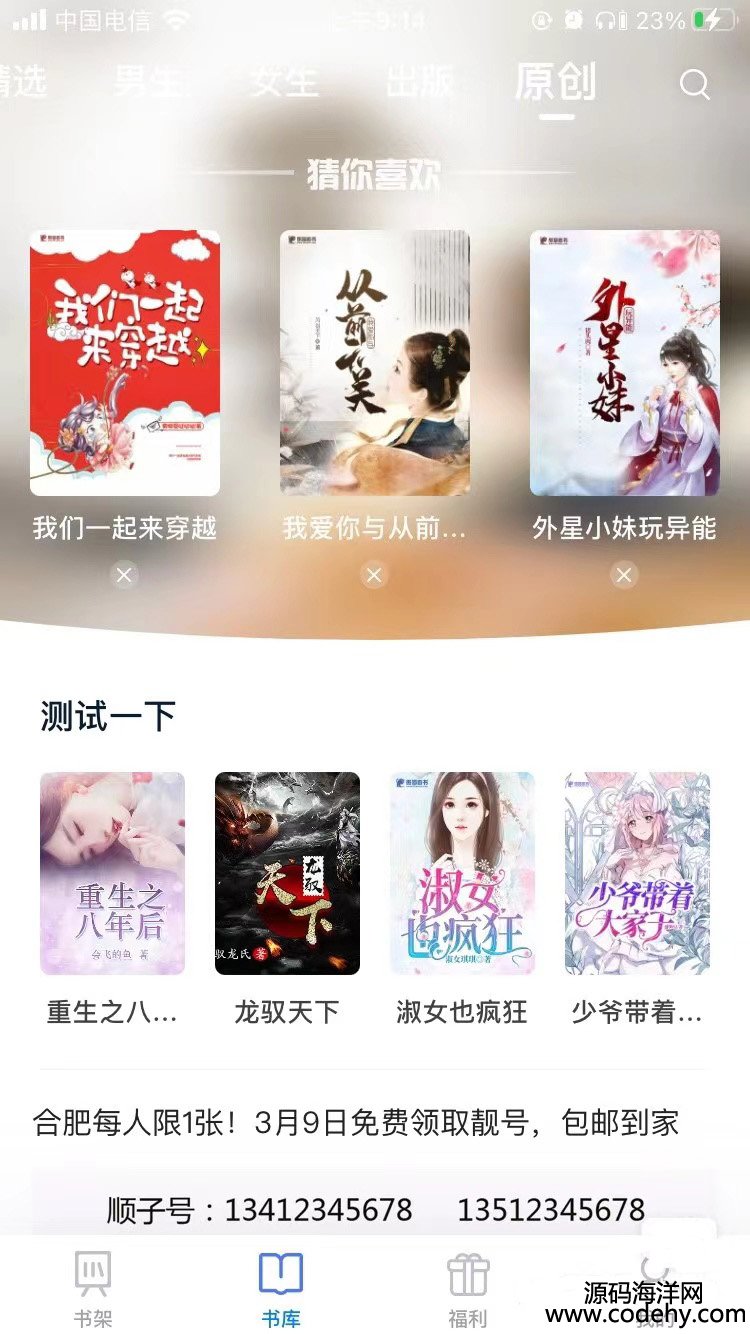The image size is (750, 1334).
Task: Switch to the 男生 top tab
Action: click(148, 82)
